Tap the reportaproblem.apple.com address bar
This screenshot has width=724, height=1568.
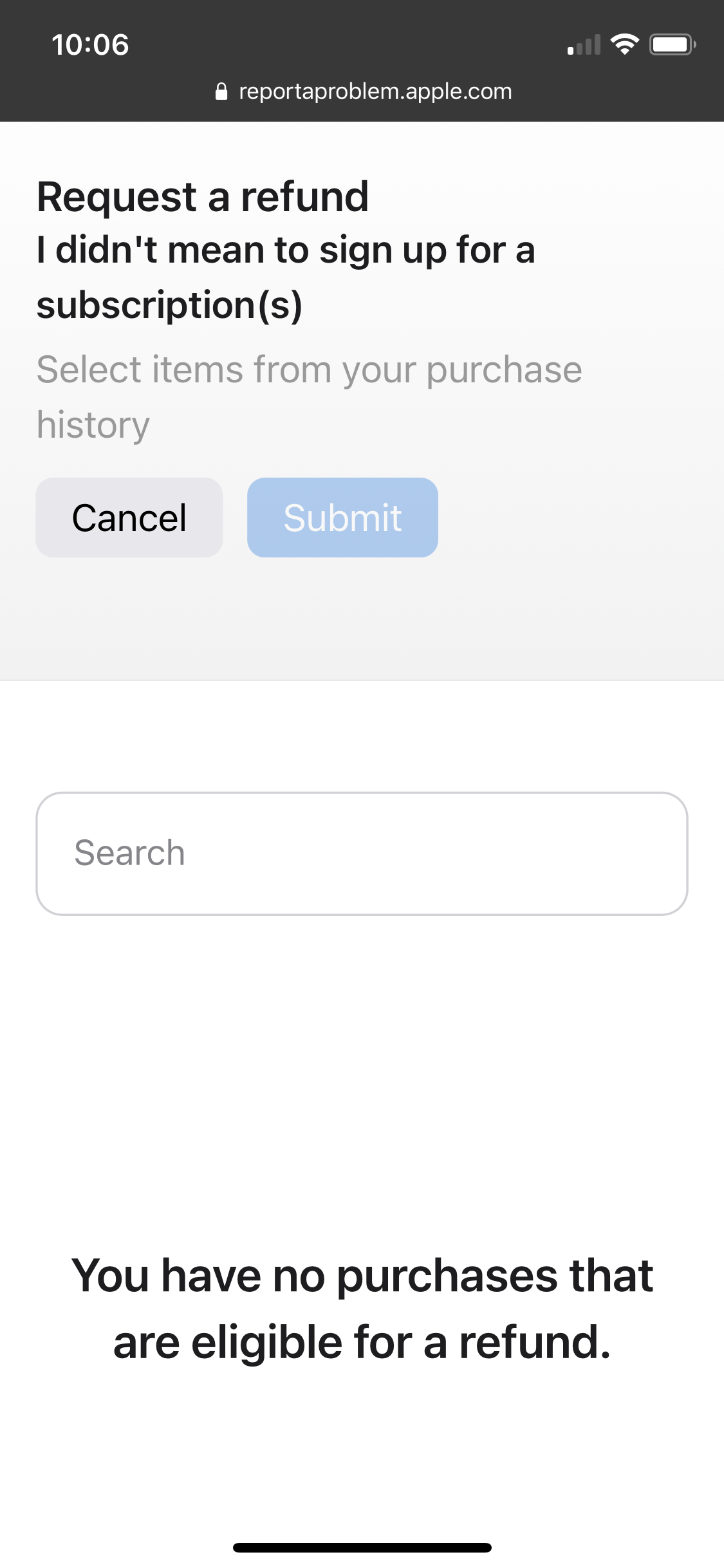(364, 91)
